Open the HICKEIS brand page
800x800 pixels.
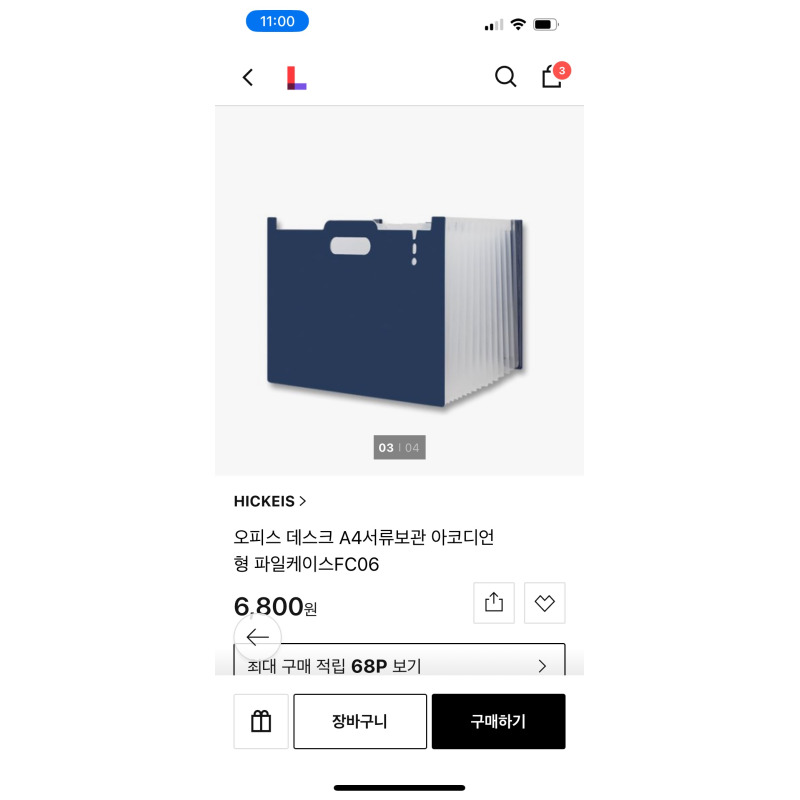coord(270,501)
